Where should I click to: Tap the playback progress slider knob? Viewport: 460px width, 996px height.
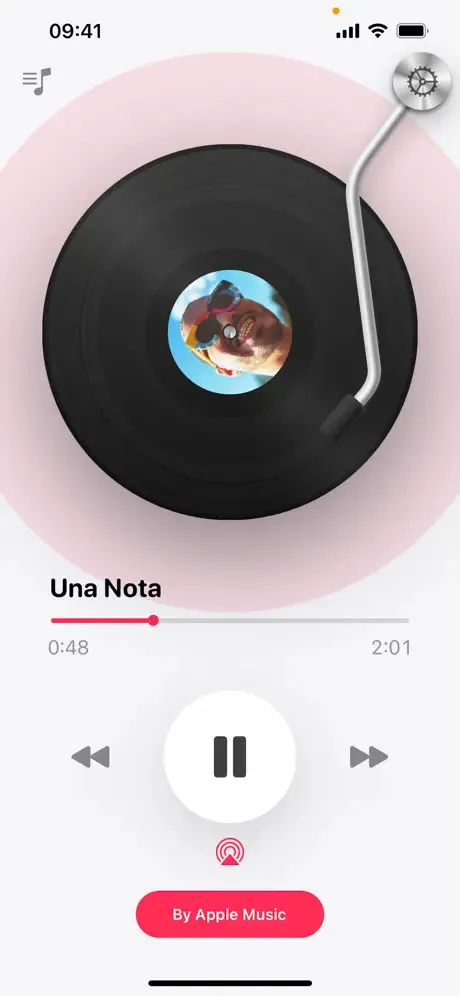[x=153, y=621]
